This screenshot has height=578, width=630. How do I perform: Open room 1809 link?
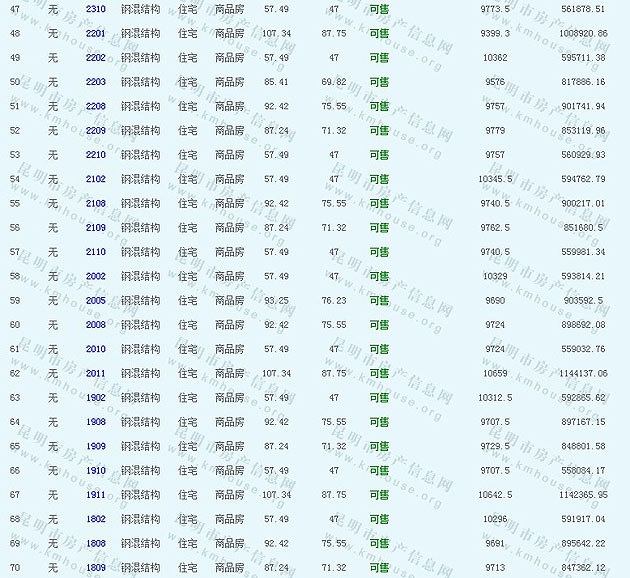pyautogui.click(x=96, y=567)
